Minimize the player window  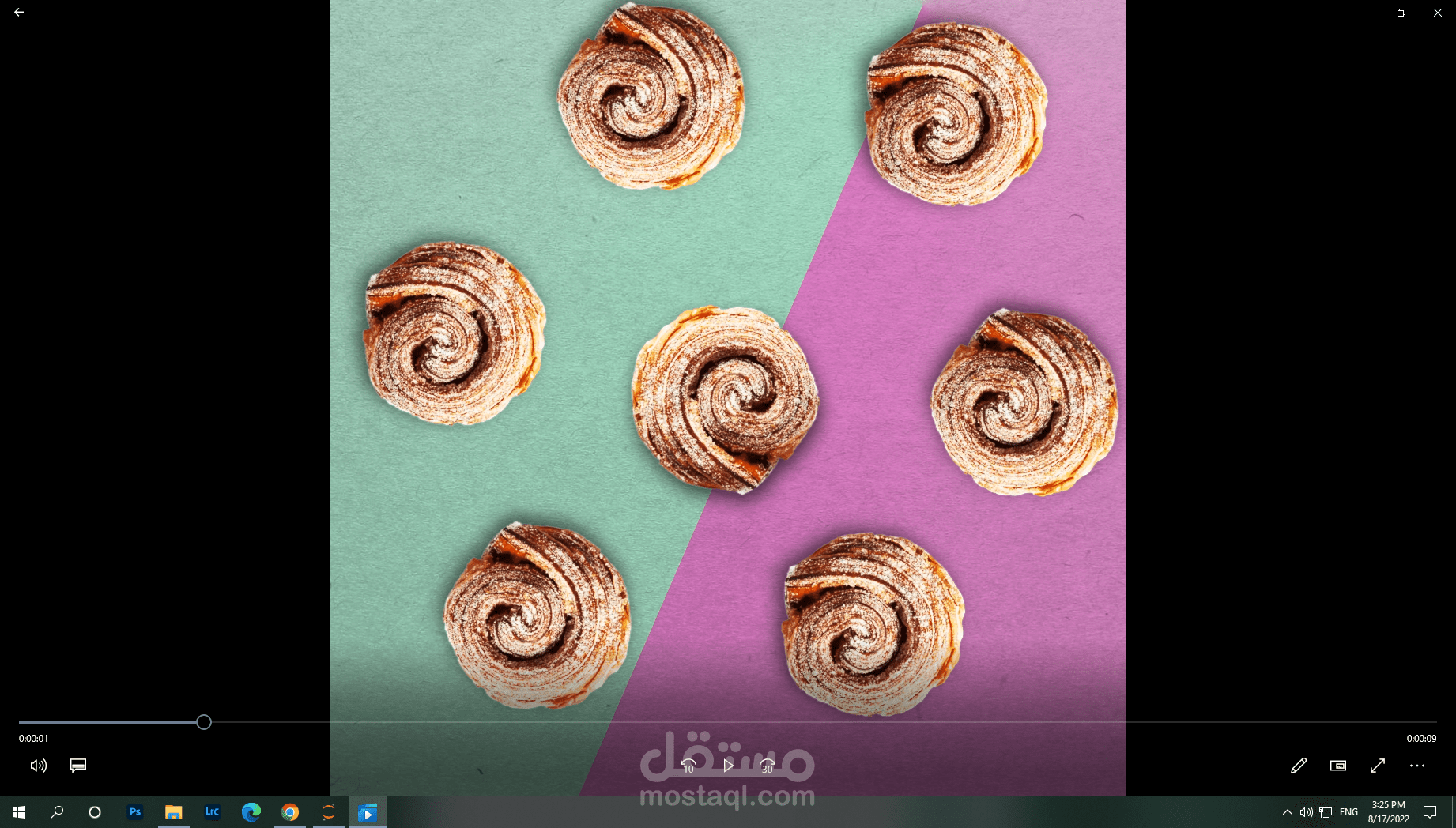[1365, 13]
